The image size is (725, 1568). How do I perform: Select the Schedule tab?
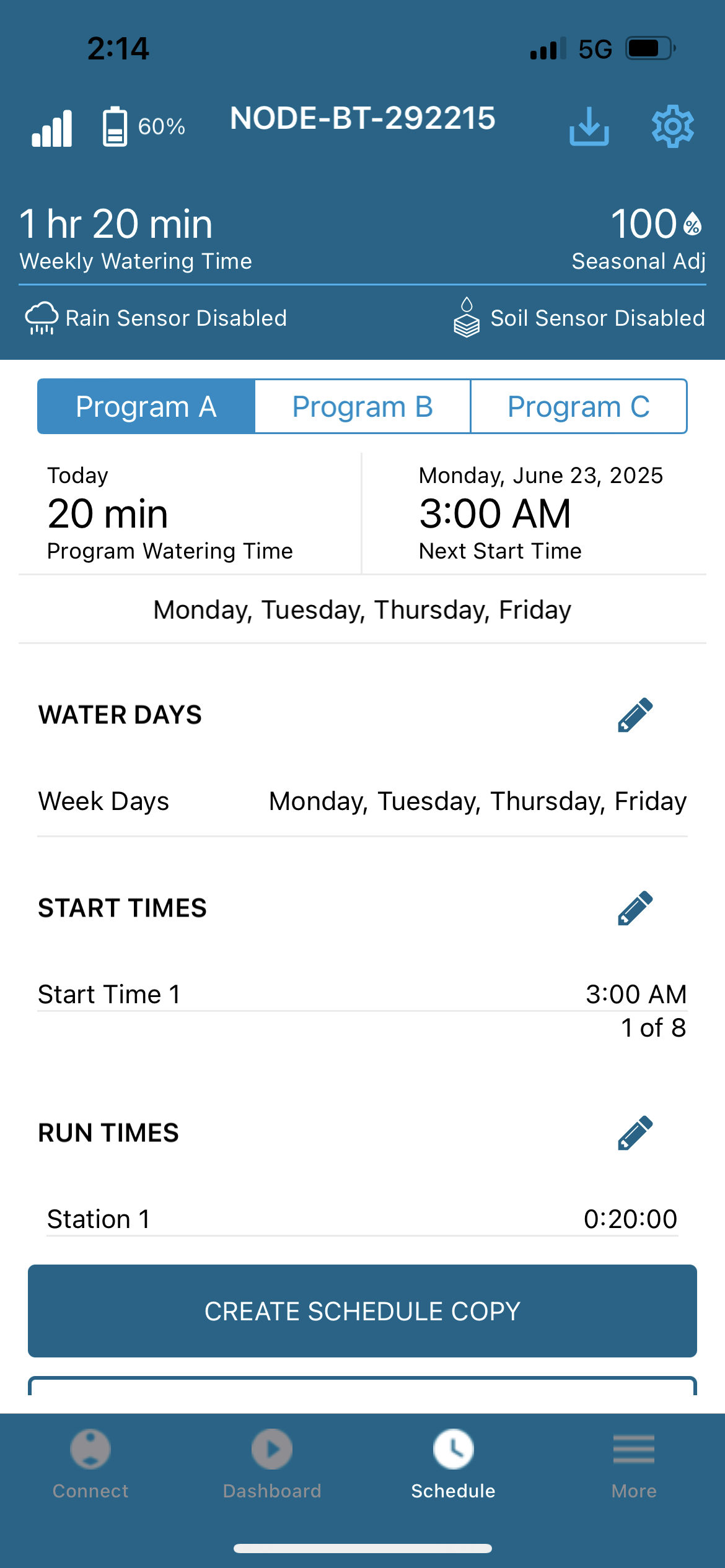[453, 1465]
